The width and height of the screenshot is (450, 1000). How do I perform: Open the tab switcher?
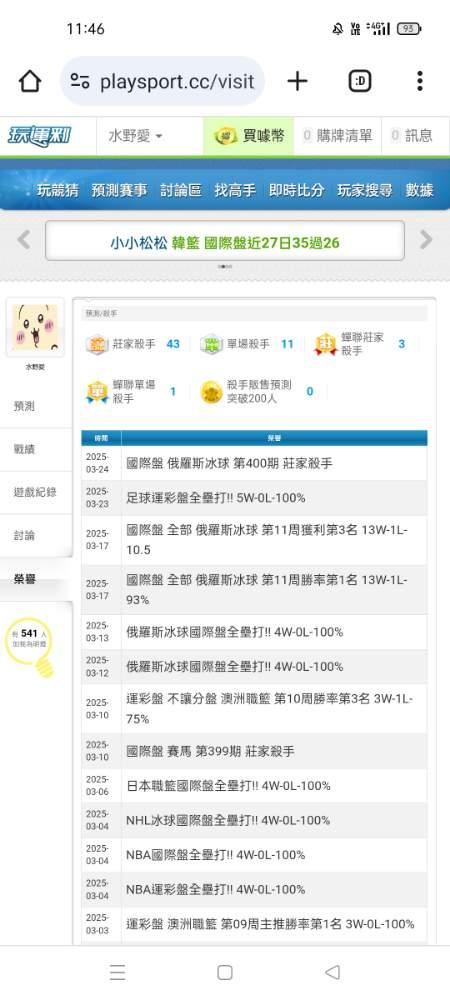tap(360, 81)
